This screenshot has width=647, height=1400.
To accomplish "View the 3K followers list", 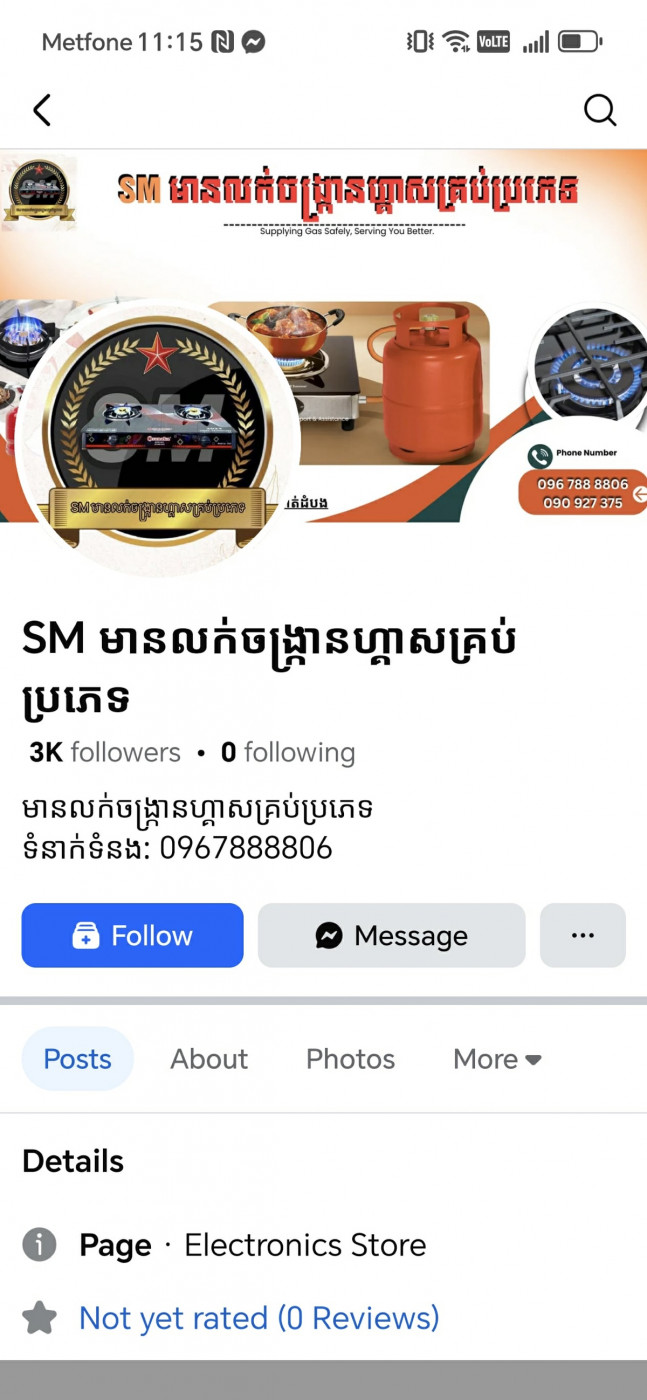I will pos(105,752).
